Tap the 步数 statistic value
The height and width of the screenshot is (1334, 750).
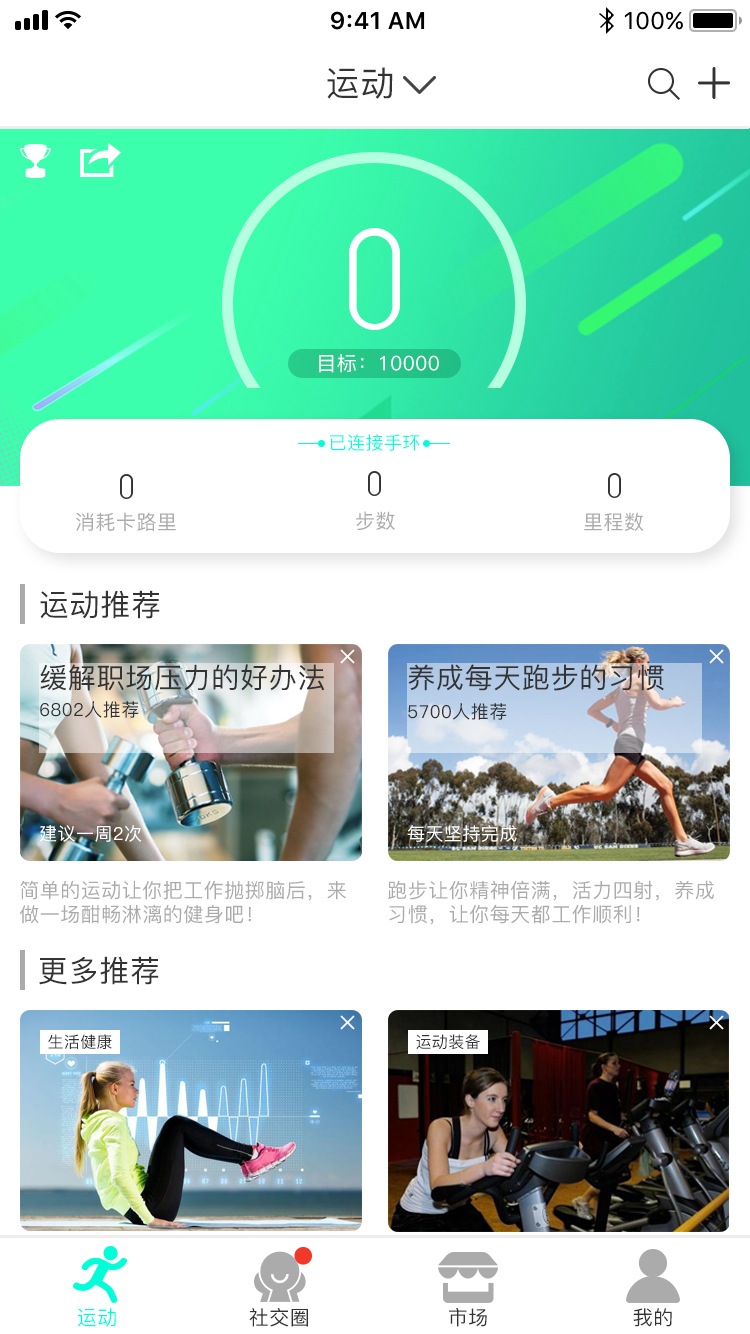[x=374, y=484]
